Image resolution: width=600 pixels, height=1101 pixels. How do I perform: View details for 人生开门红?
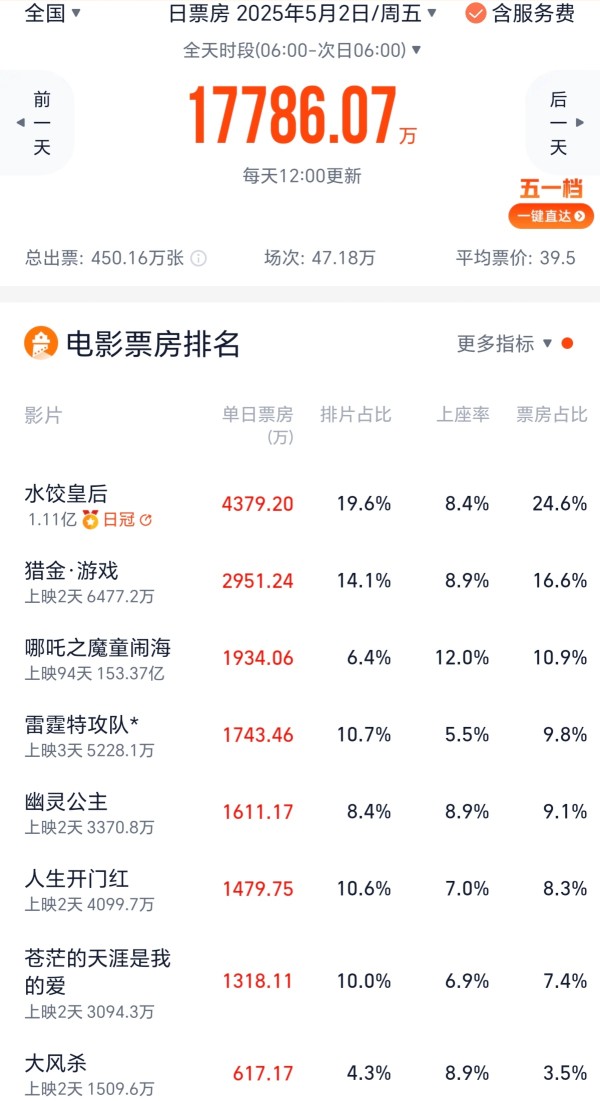(300, 890)
